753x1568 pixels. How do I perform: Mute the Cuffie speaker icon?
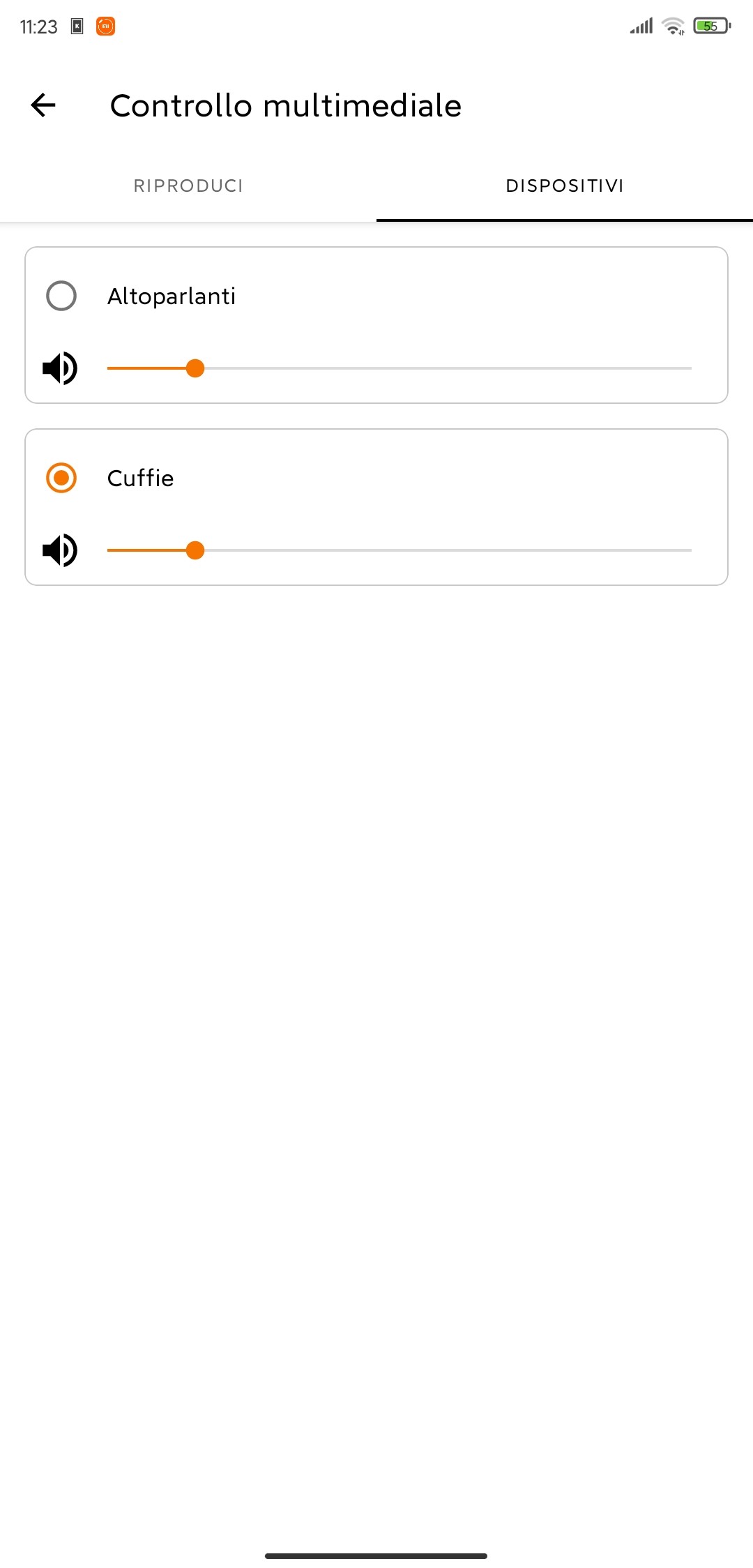60,550
